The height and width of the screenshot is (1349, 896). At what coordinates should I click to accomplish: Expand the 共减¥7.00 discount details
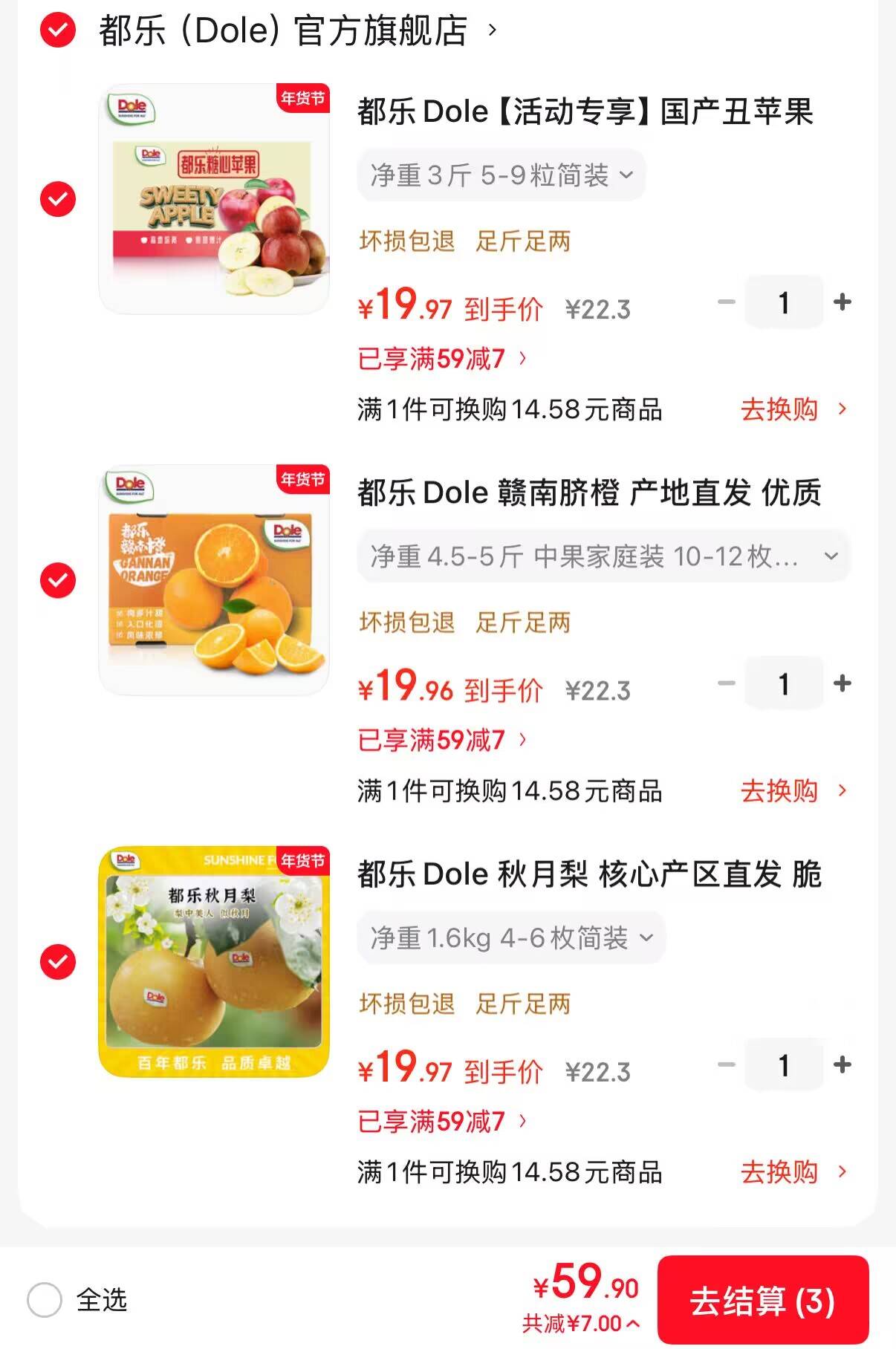pos(580,1323)
